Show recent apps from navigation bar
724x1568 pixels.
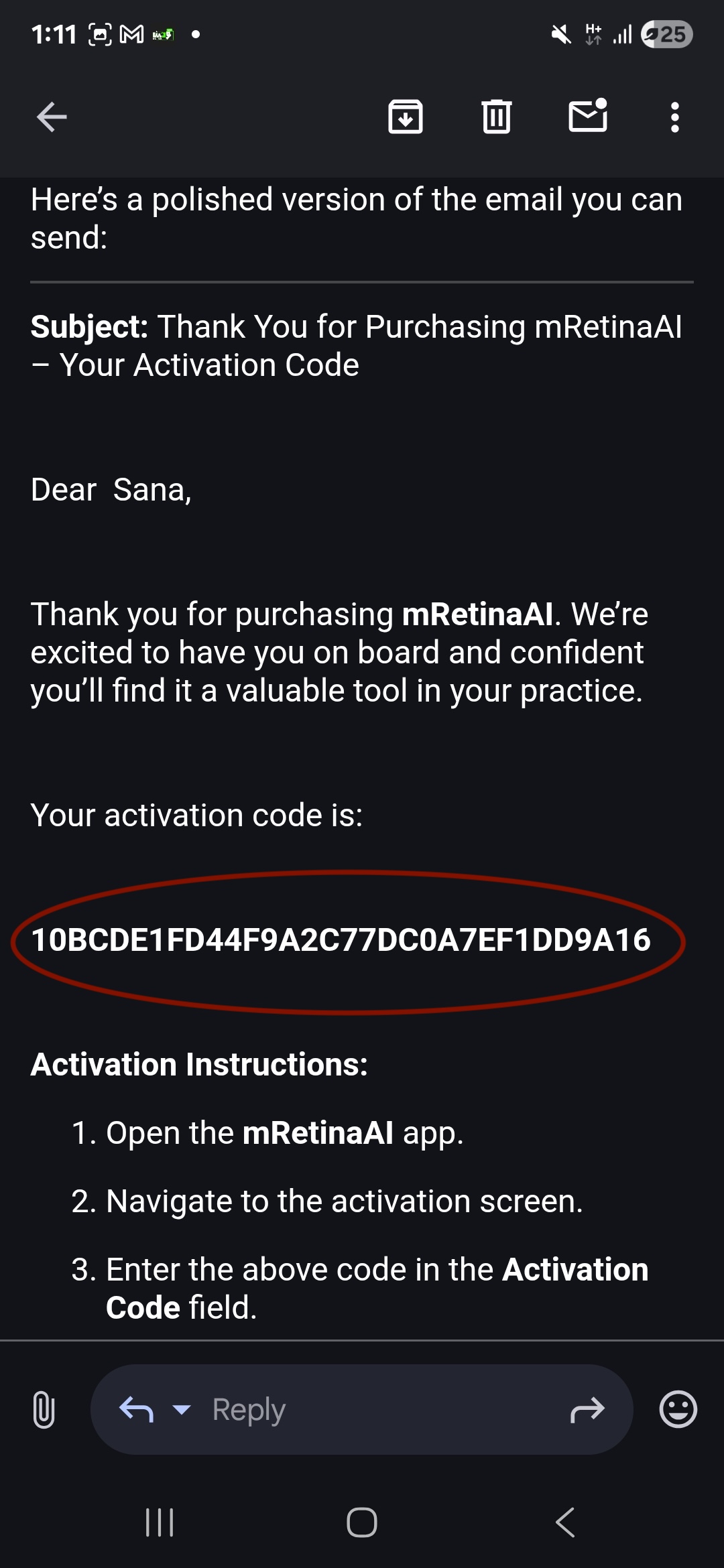coord(160,1523)
